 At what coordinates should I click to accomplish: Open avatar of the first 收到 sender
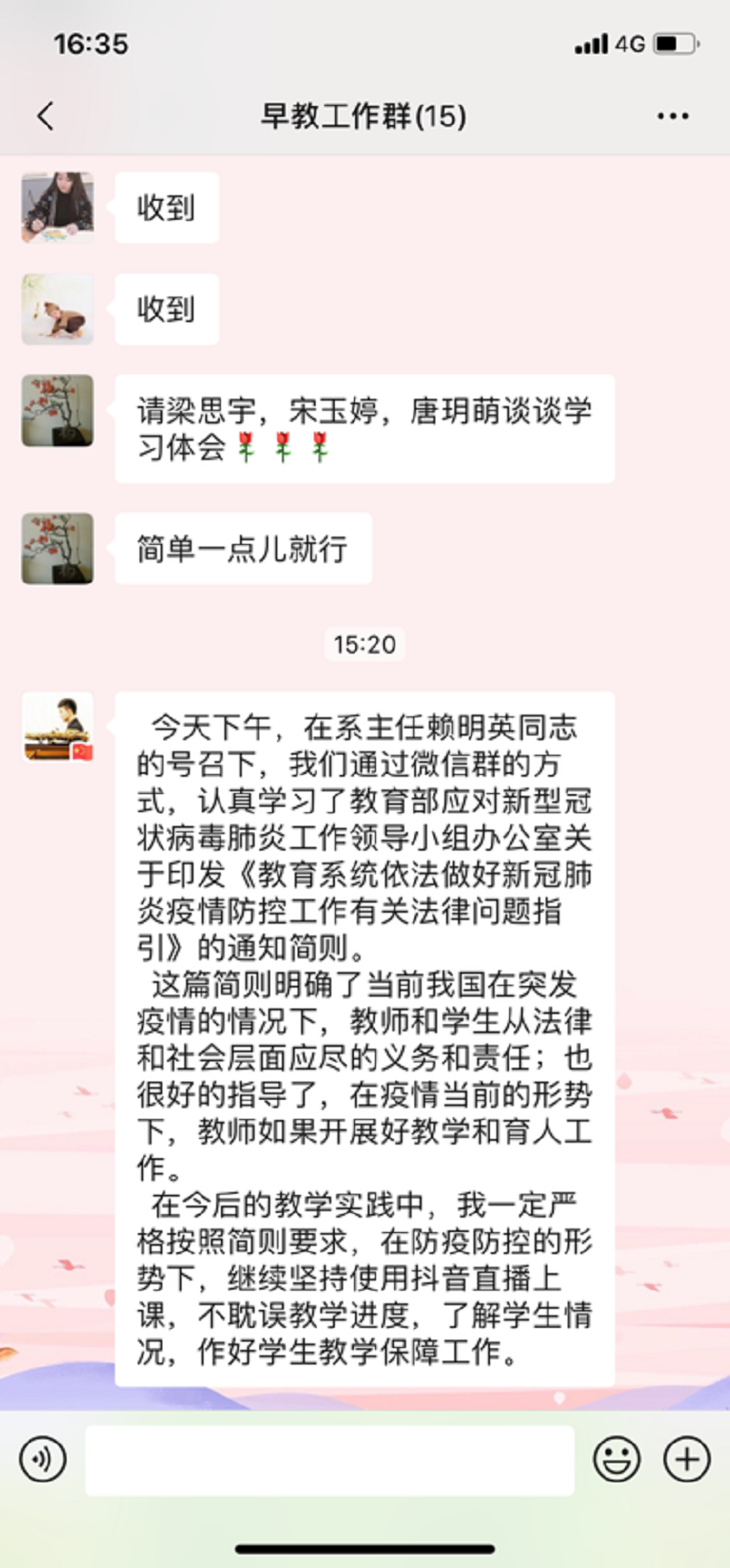tap(57, 207)
